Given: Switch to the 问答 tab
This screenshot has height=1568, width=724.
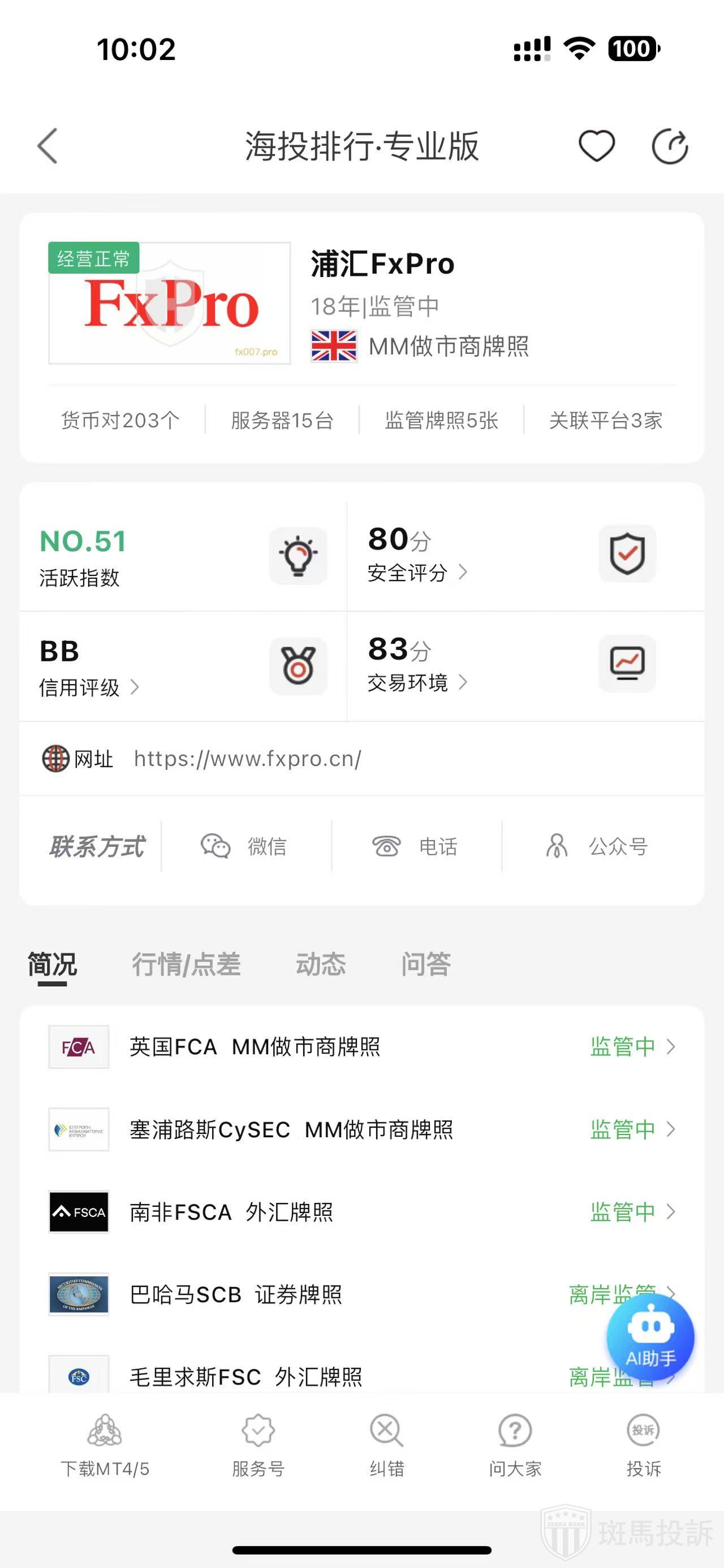Looking at the screenshot, I should click(425, 964).
